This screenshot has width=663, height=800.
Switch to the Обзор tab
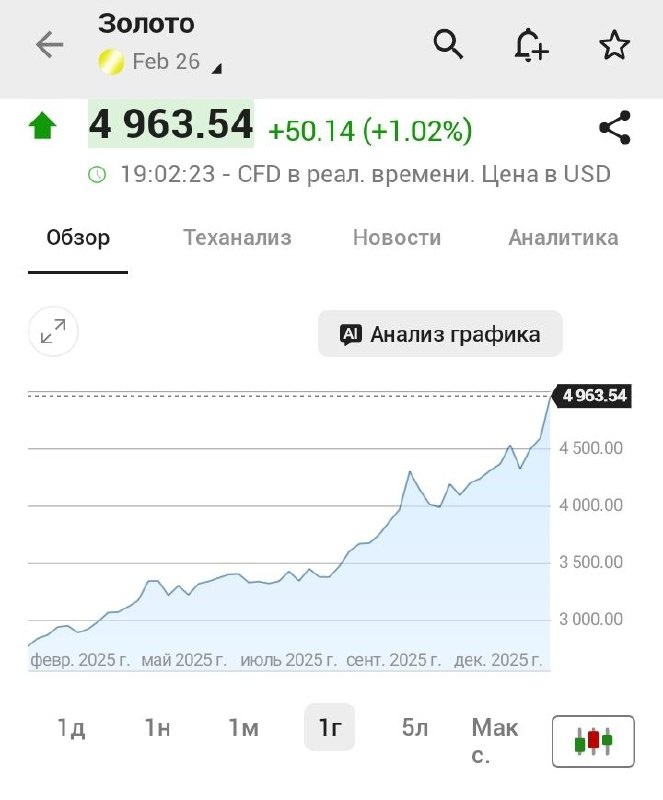pyautogui.click(x=78, y=238)
